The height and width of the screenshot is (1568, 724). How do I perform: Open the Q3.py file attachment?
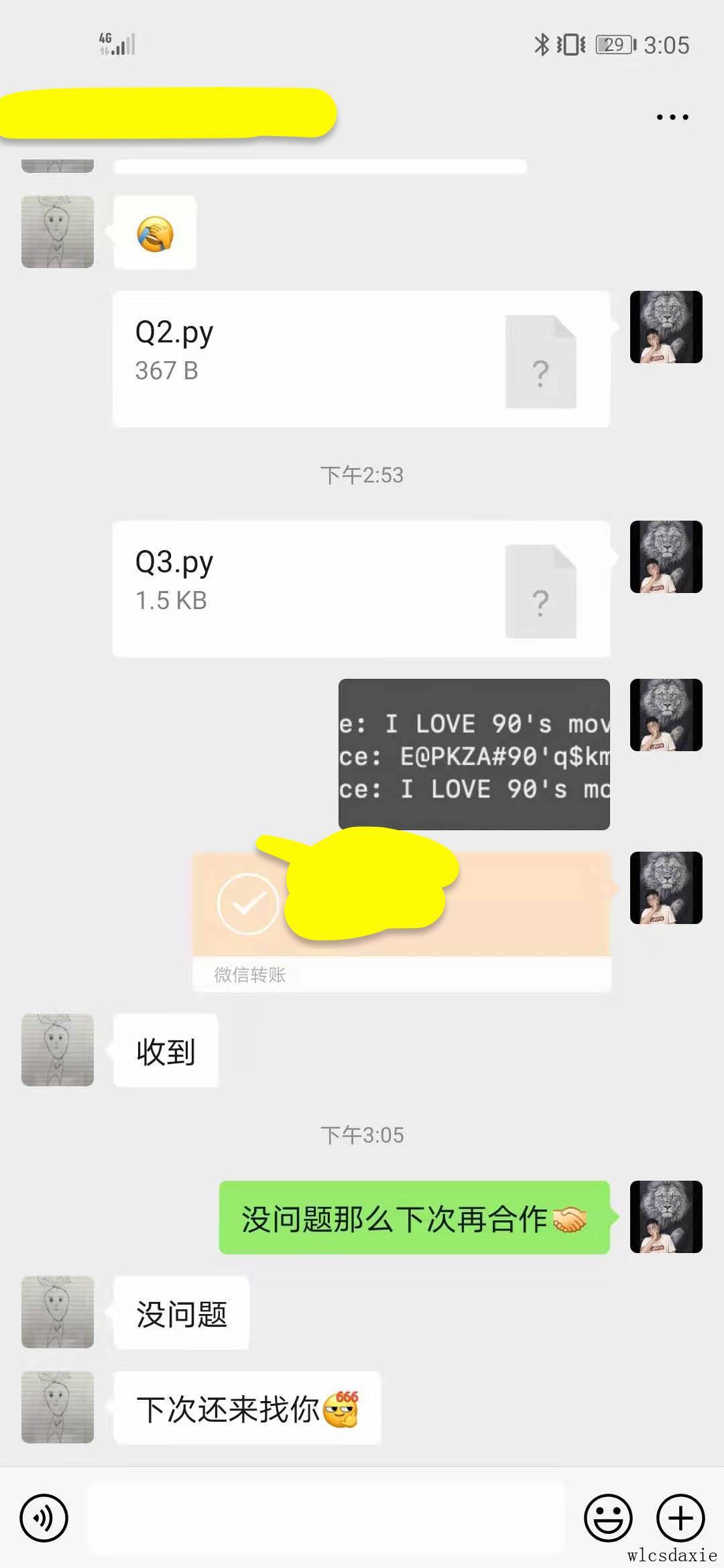(361, 588)
